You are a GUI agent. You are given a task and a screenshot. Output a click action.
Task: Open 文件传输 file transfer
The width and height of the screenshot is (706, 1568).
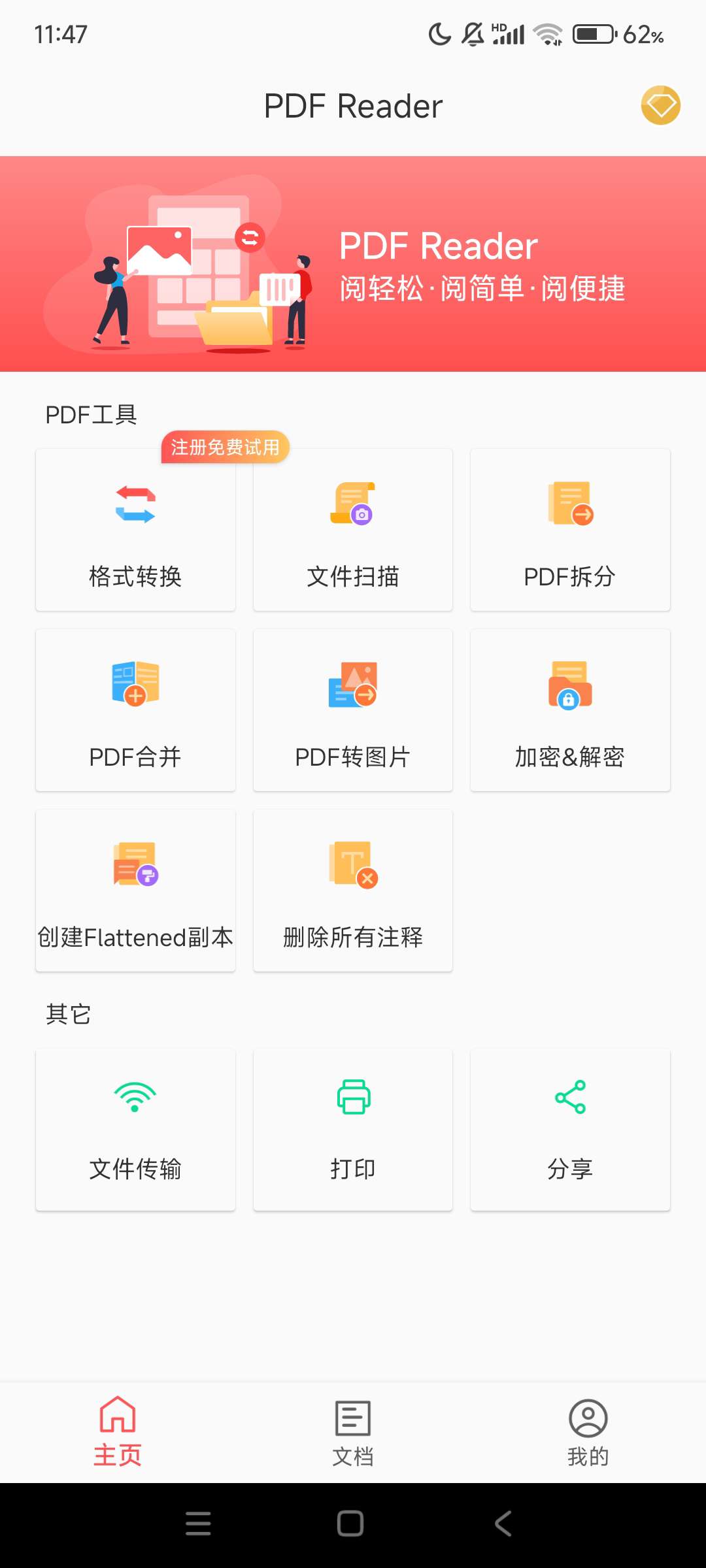[x=135, y=1130]
